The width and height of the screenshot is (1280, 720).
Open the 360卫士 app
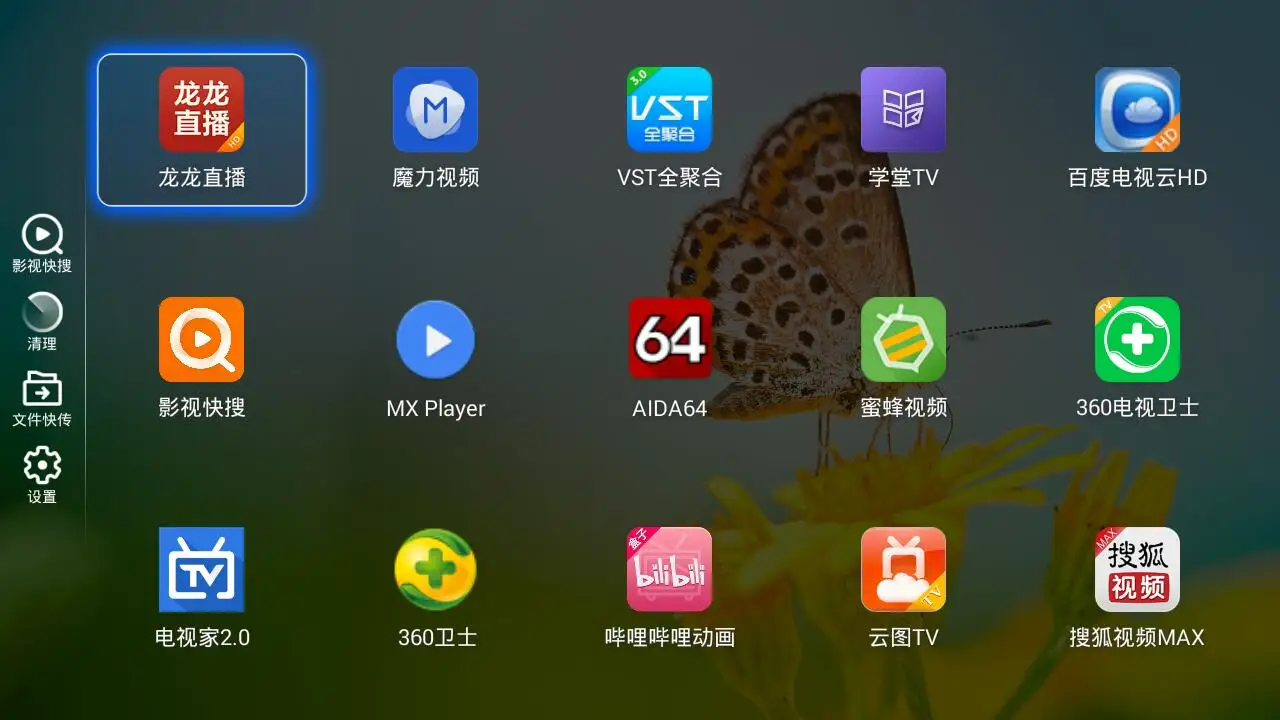(435, 570)
